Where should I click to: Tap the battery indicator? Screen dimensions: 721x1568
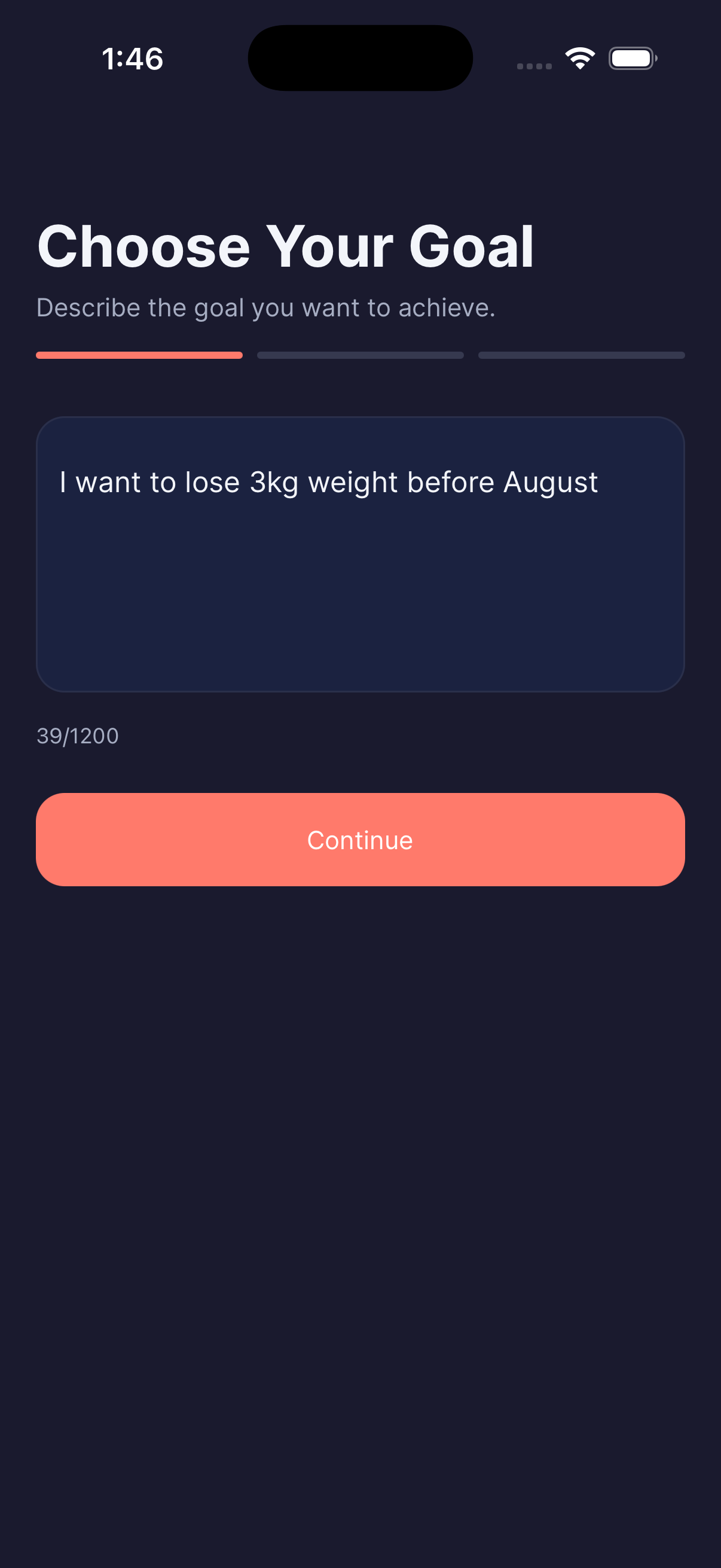tap(633, 58)
